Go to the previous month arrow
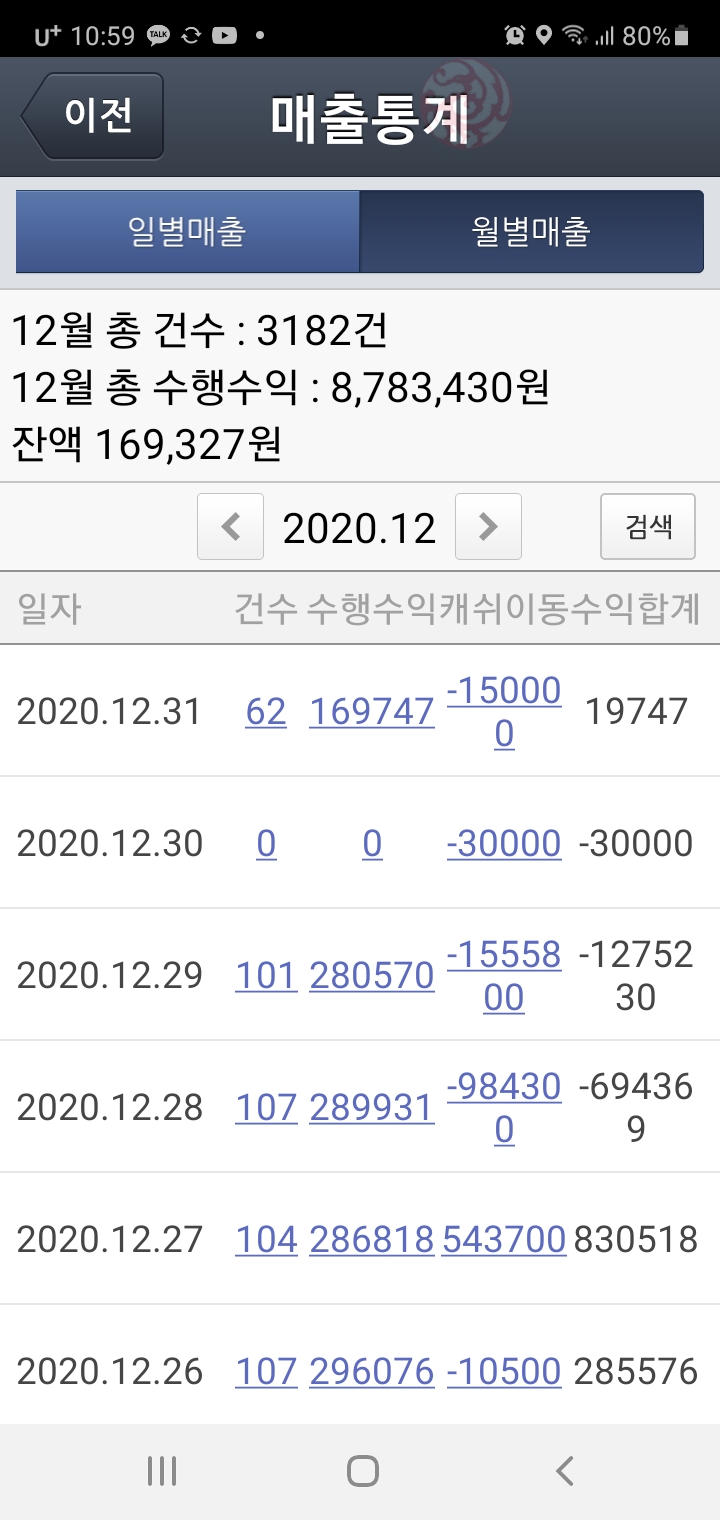Screen dimensions: 720x1520 click(231, 526)
